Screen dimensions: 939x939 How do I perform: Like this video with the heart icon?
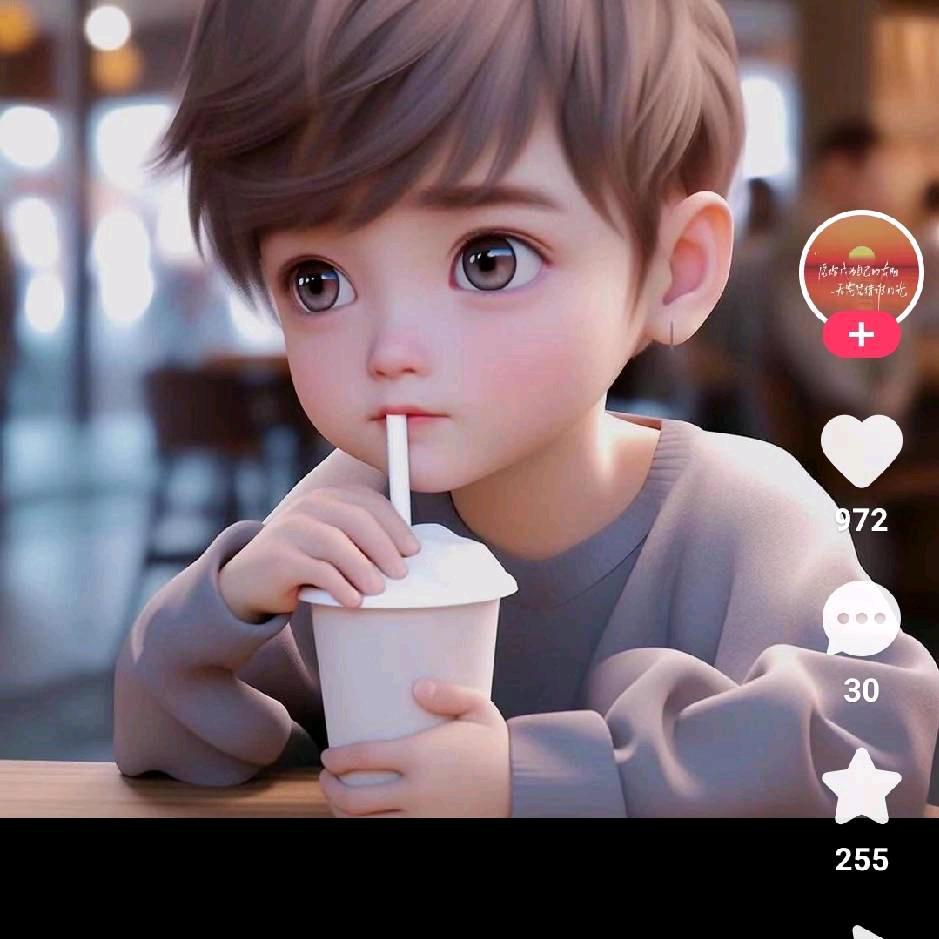(x=861, y=449)
